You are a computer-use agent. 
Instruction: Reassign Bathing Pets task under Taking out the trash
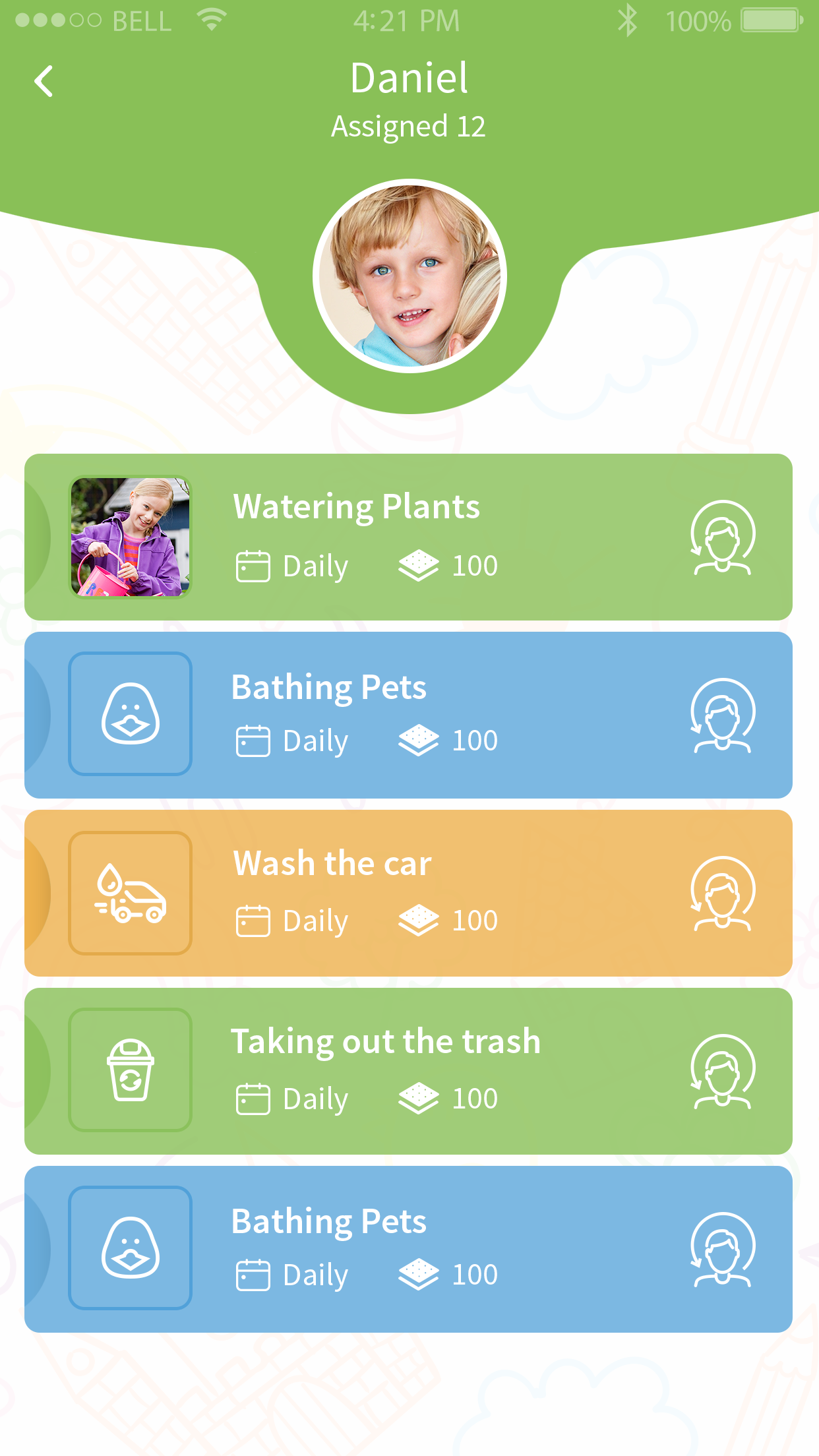722,1250
